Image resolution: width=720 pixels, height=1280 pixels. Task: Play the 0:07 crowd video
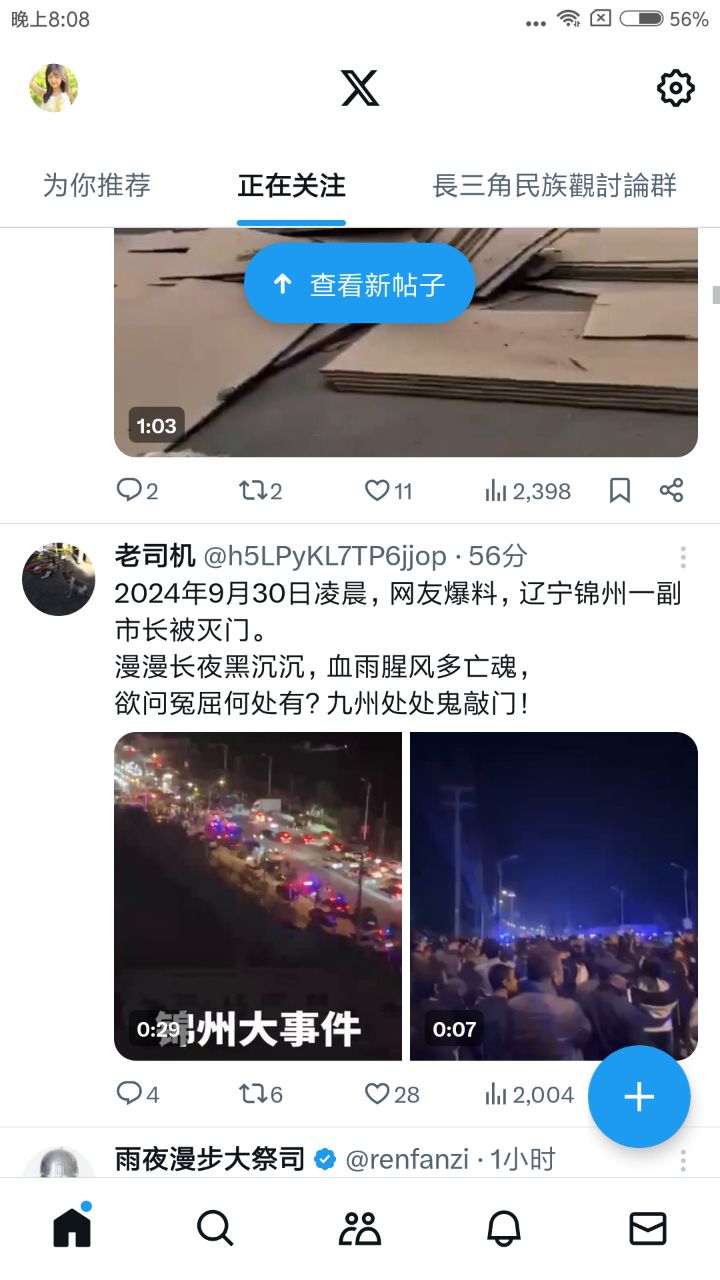pos(554,896)
